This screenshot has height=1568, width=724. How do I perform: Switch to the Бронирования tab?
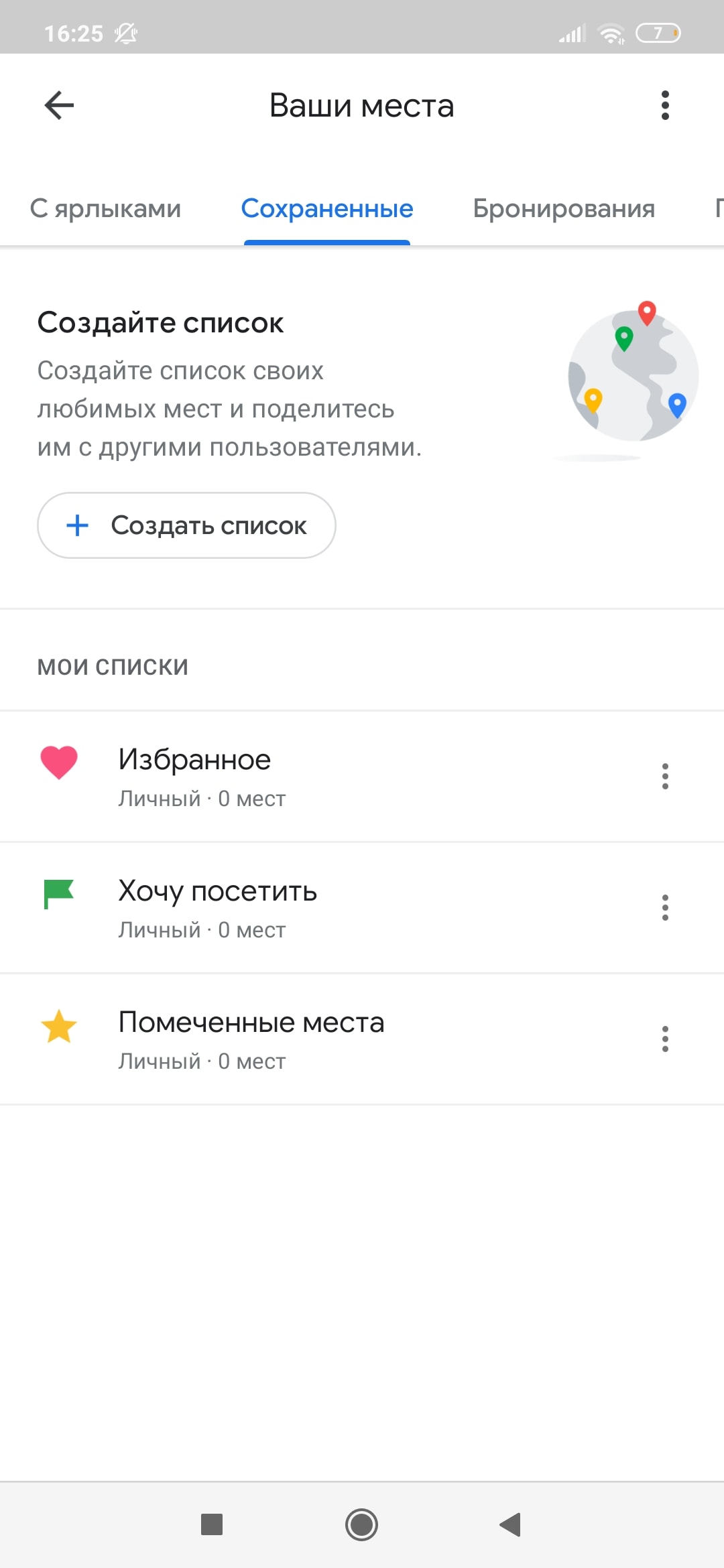click(564, 208)
